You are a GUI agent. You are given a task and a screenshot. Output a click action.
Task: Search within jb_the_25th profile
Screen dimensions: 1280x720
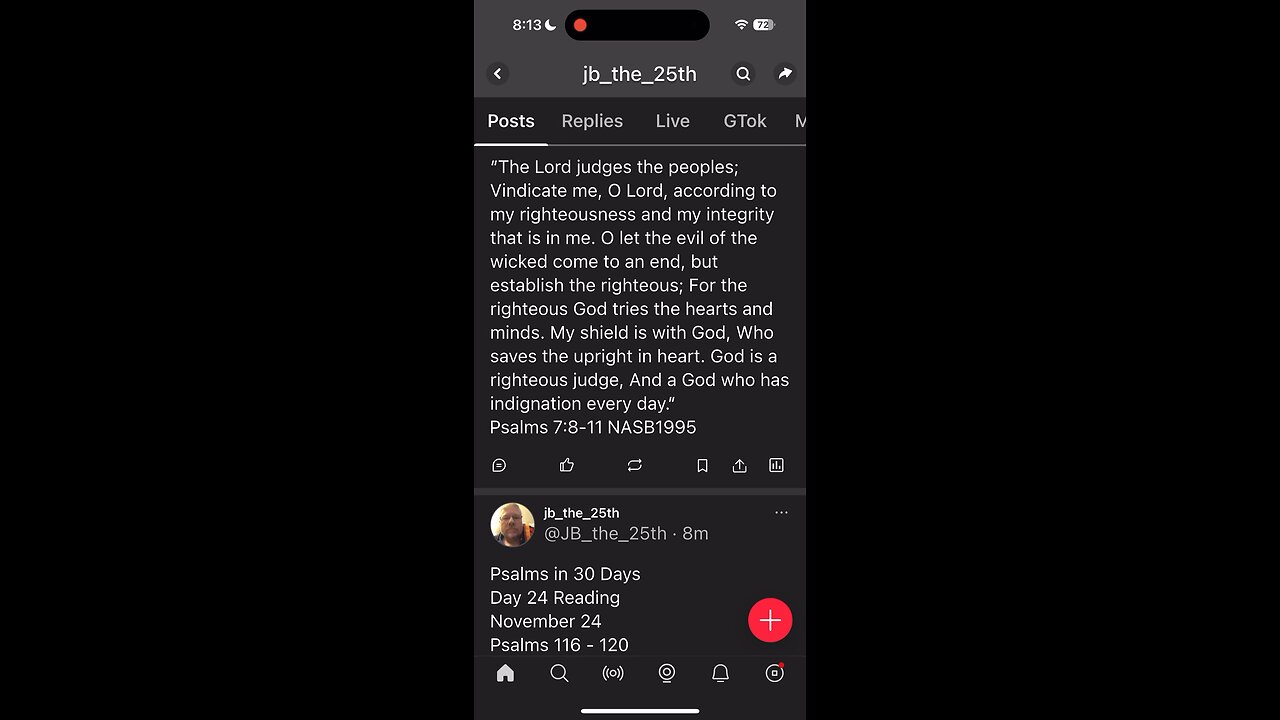point(743,74)
